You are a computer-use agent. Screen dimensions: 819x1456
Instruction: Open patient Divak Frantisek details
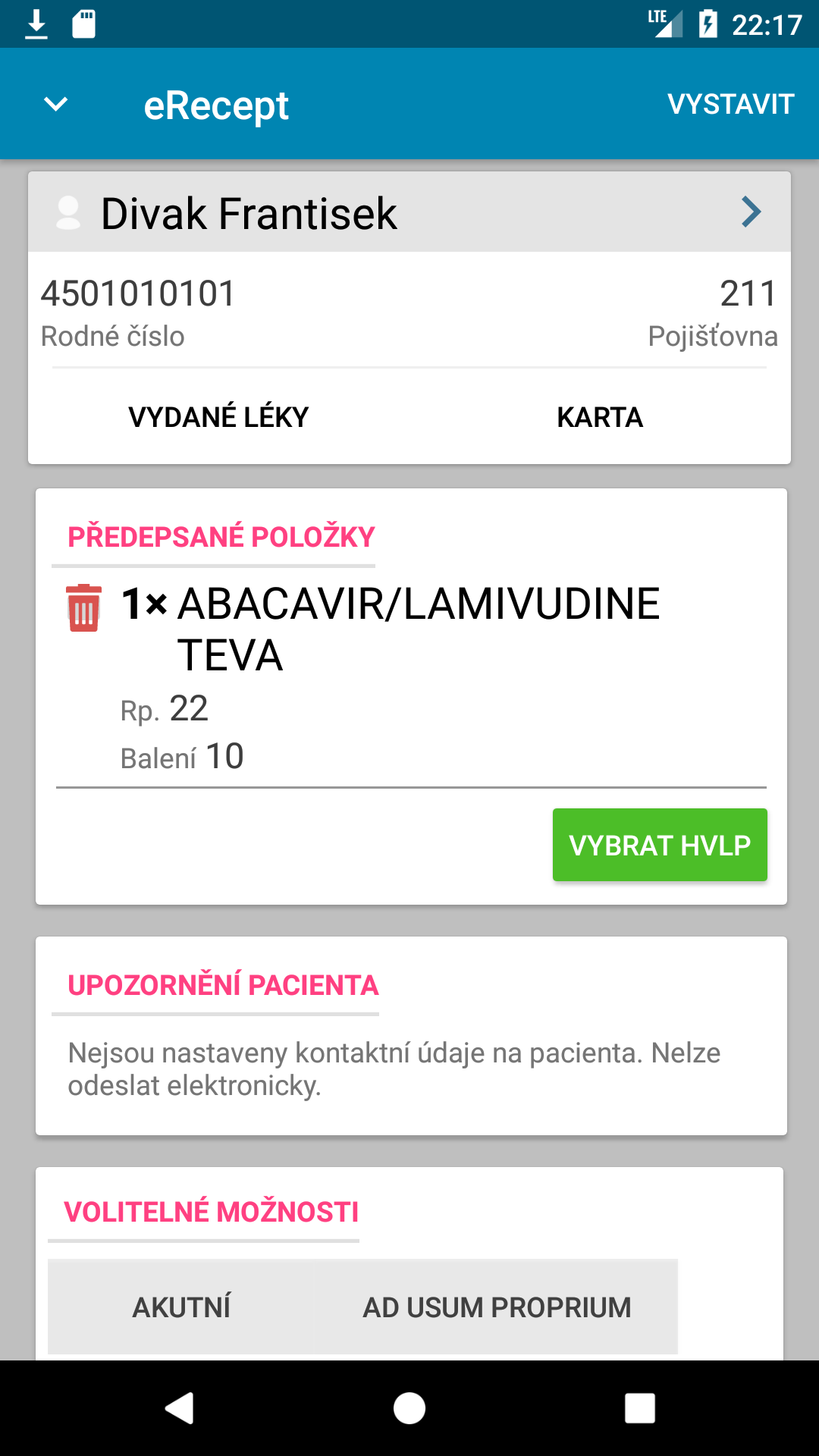409,212
